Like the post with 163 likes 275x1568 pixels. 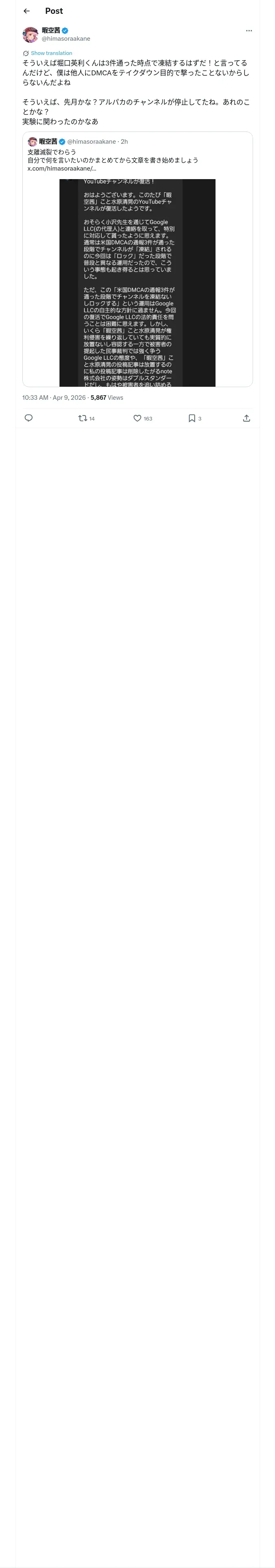pos(142,418)
